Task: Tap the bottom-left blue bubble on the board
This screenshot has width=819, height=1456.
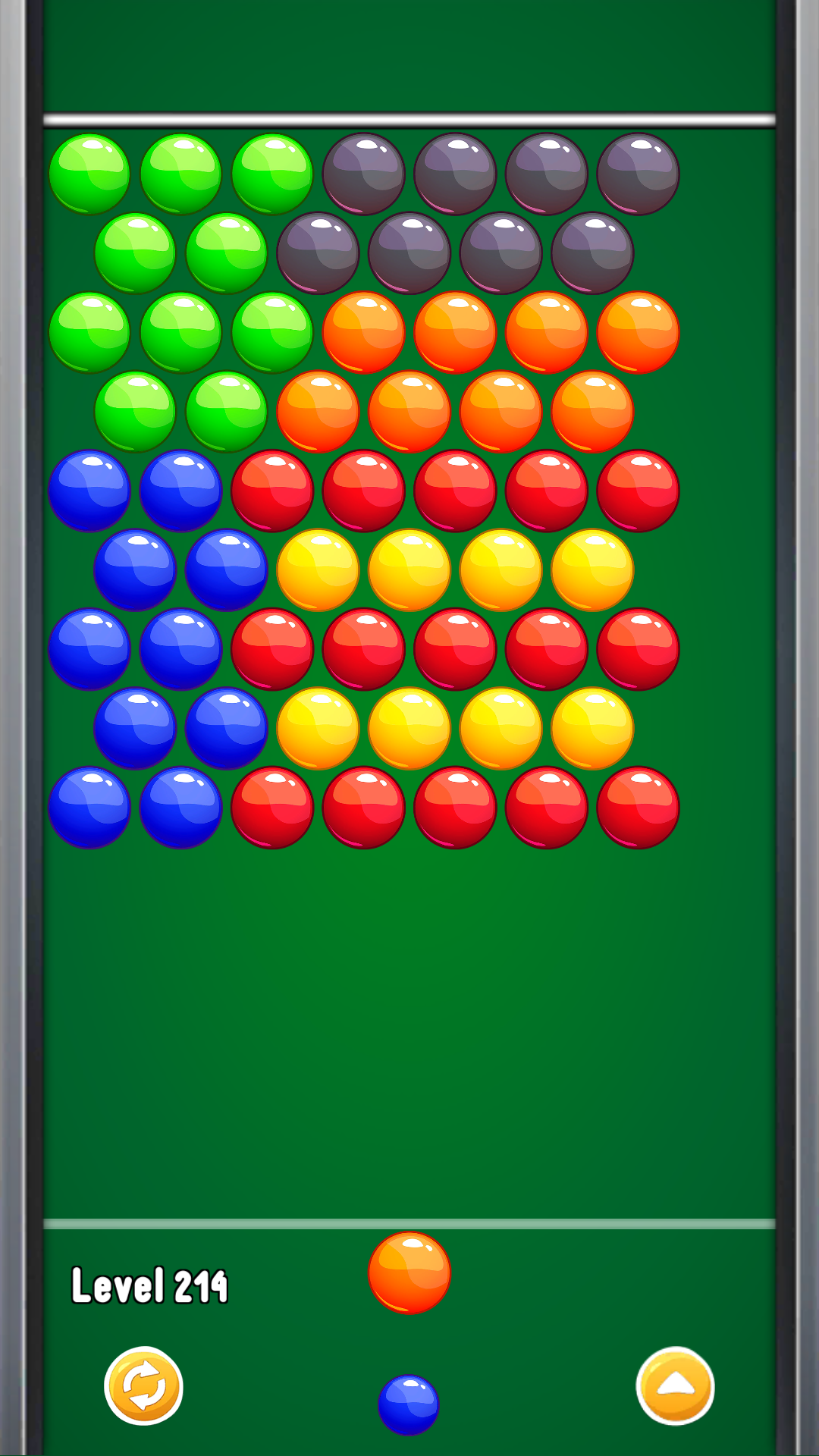Action: pos(91,808)
